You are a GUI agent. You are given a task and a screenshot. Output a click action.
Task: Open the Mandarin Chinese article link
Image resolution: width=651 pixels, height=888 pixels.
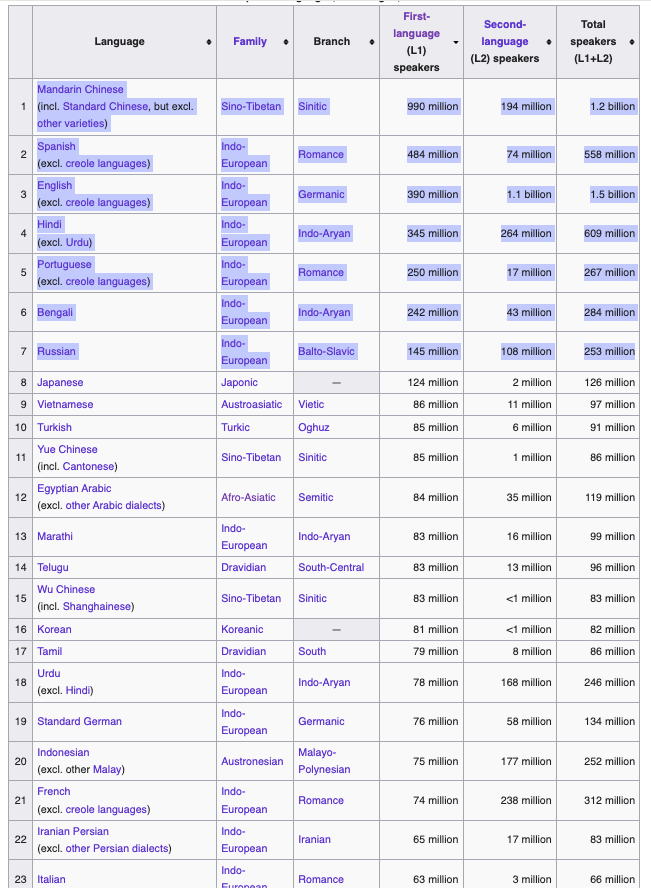pos(80,89)
